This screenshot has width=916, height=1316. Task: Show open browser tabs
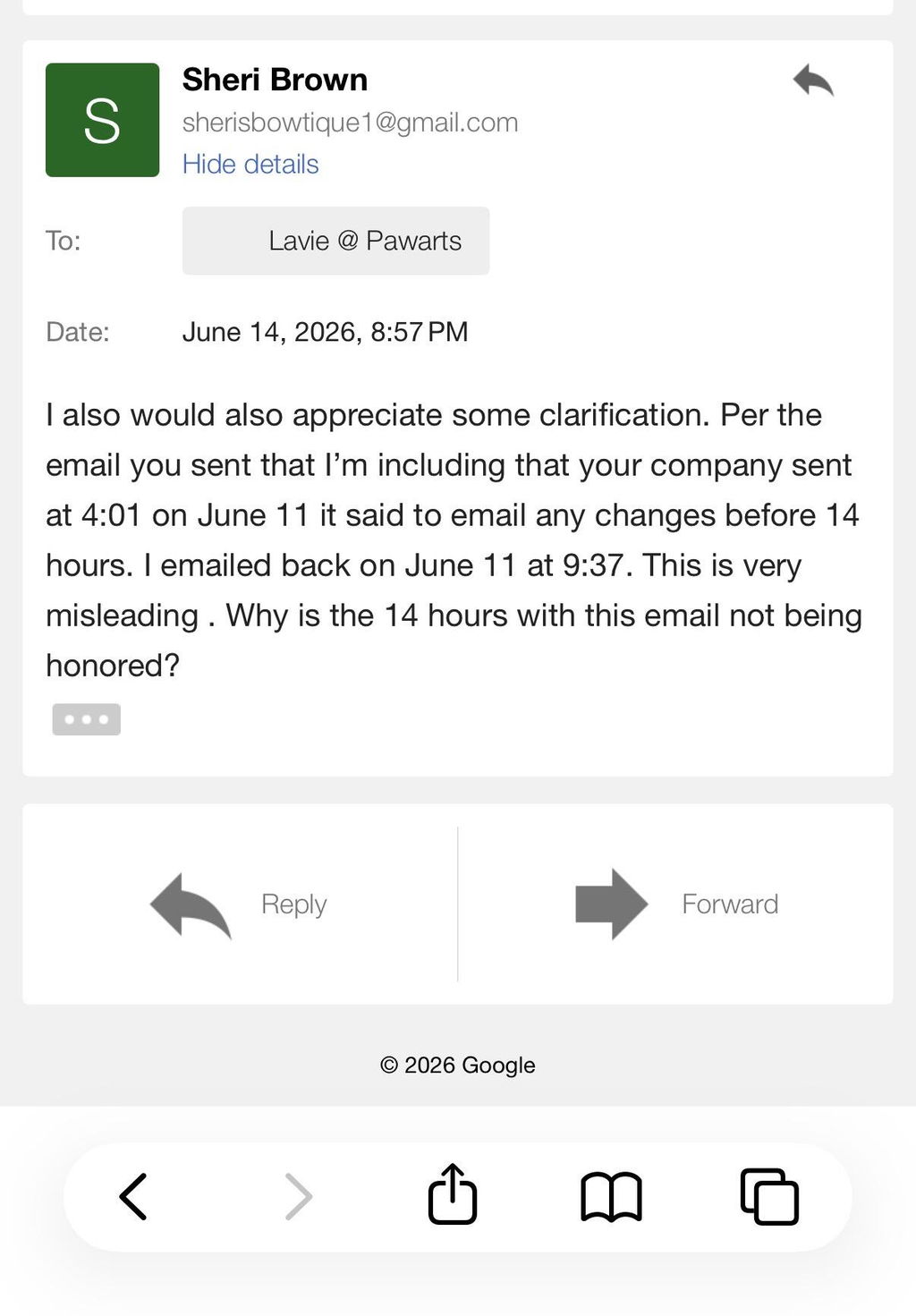click(x=769, y=1197)
